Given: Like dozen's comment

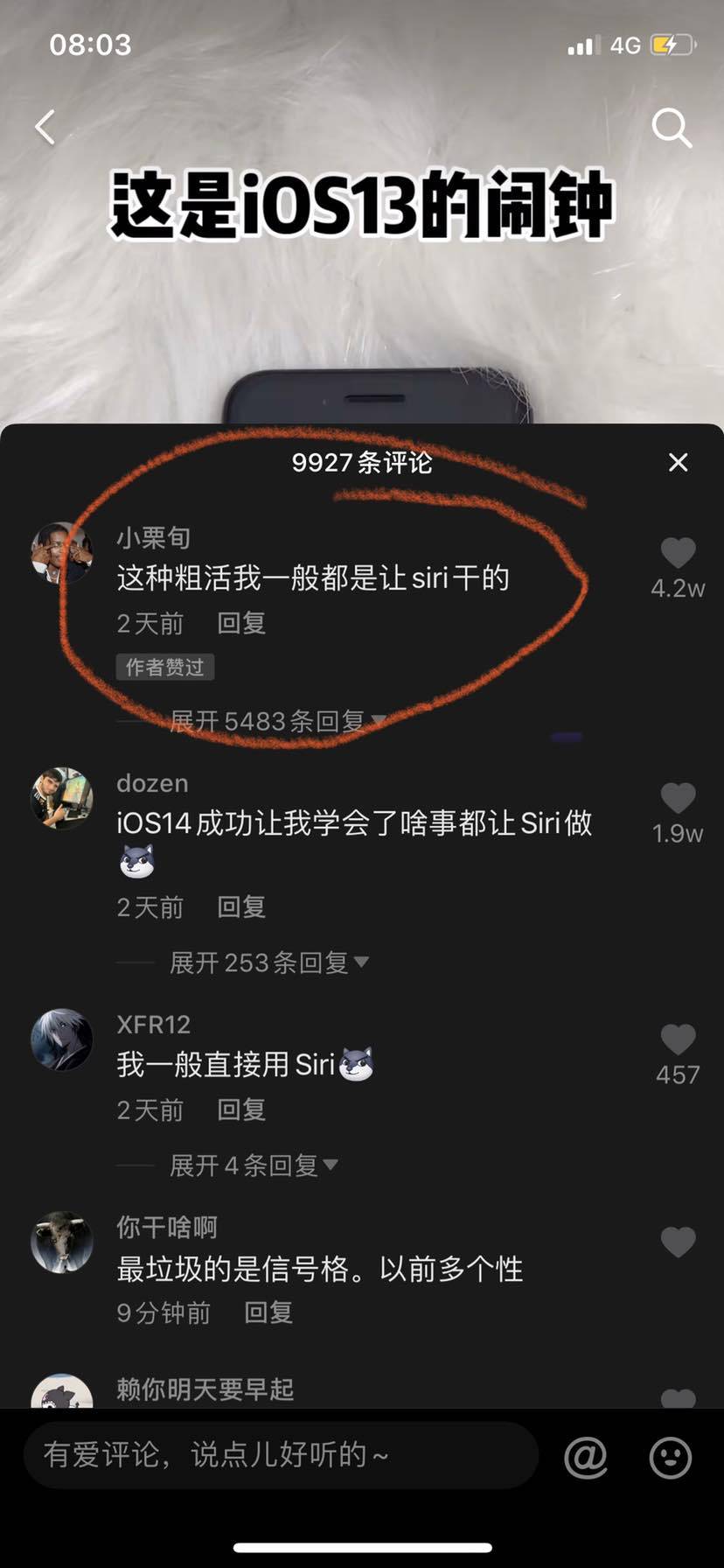Looking at the screenshot, I should [678, 799].
